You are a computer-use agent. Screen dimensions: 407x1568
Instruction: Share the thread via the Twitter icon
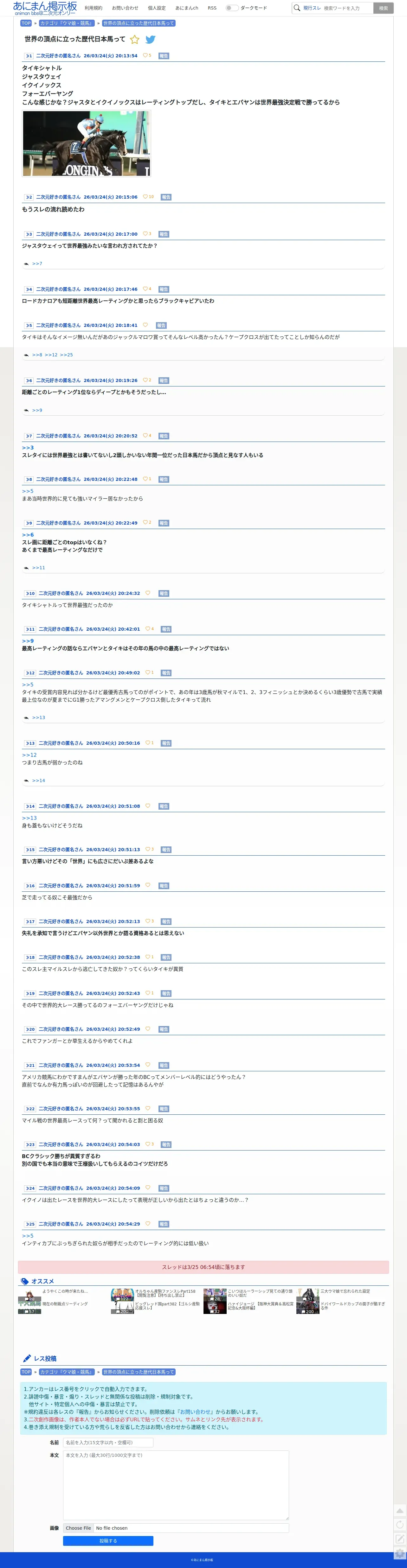[x=150, y=40]
